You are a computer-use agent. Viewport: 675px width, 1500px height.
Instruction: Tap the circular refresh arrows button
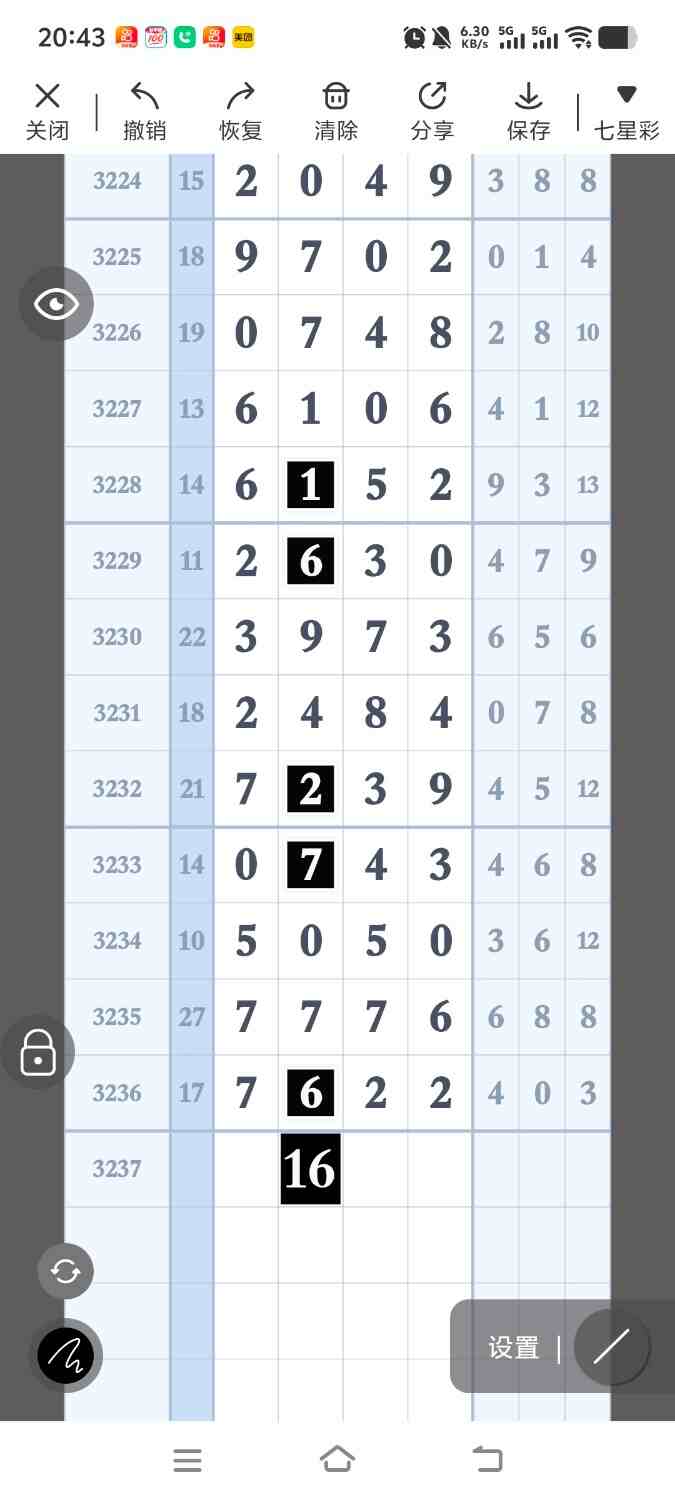click(x=66, y=1271)
